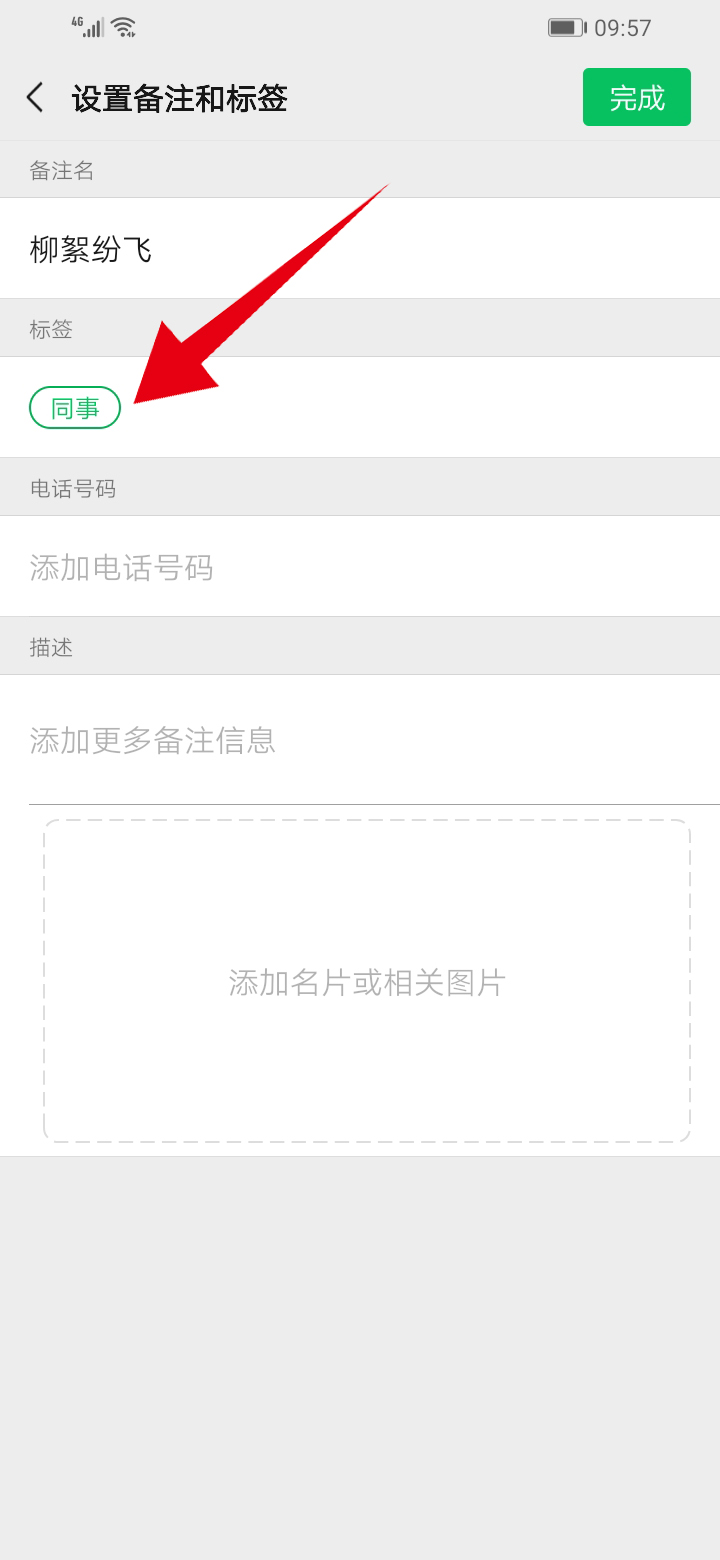Click inside the dashed image placeholder box
Image resolution: width=720 pixels, height=1560 pixels.
coord(366,984)
